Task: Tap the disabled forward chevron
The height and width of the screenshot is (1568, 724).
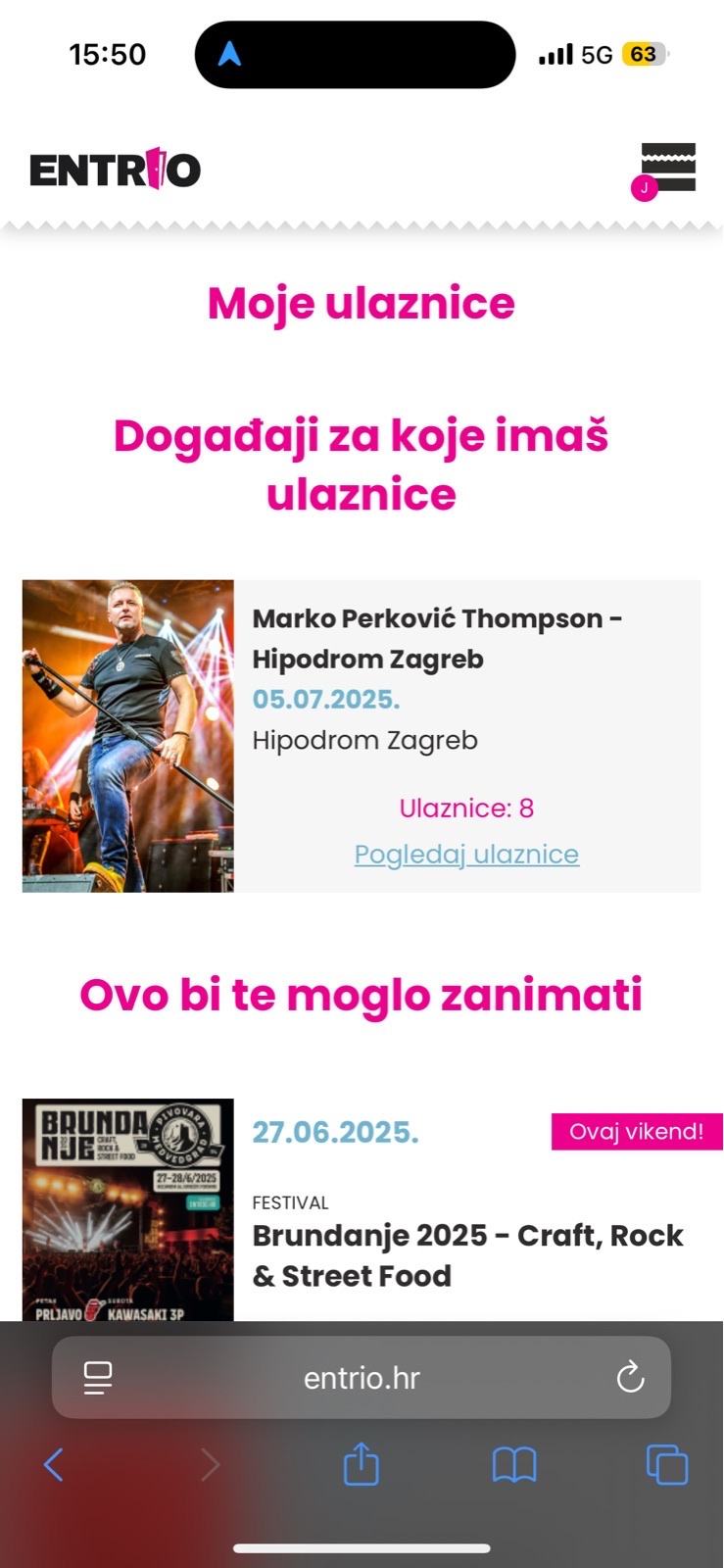Action: tap(212, 1465)
